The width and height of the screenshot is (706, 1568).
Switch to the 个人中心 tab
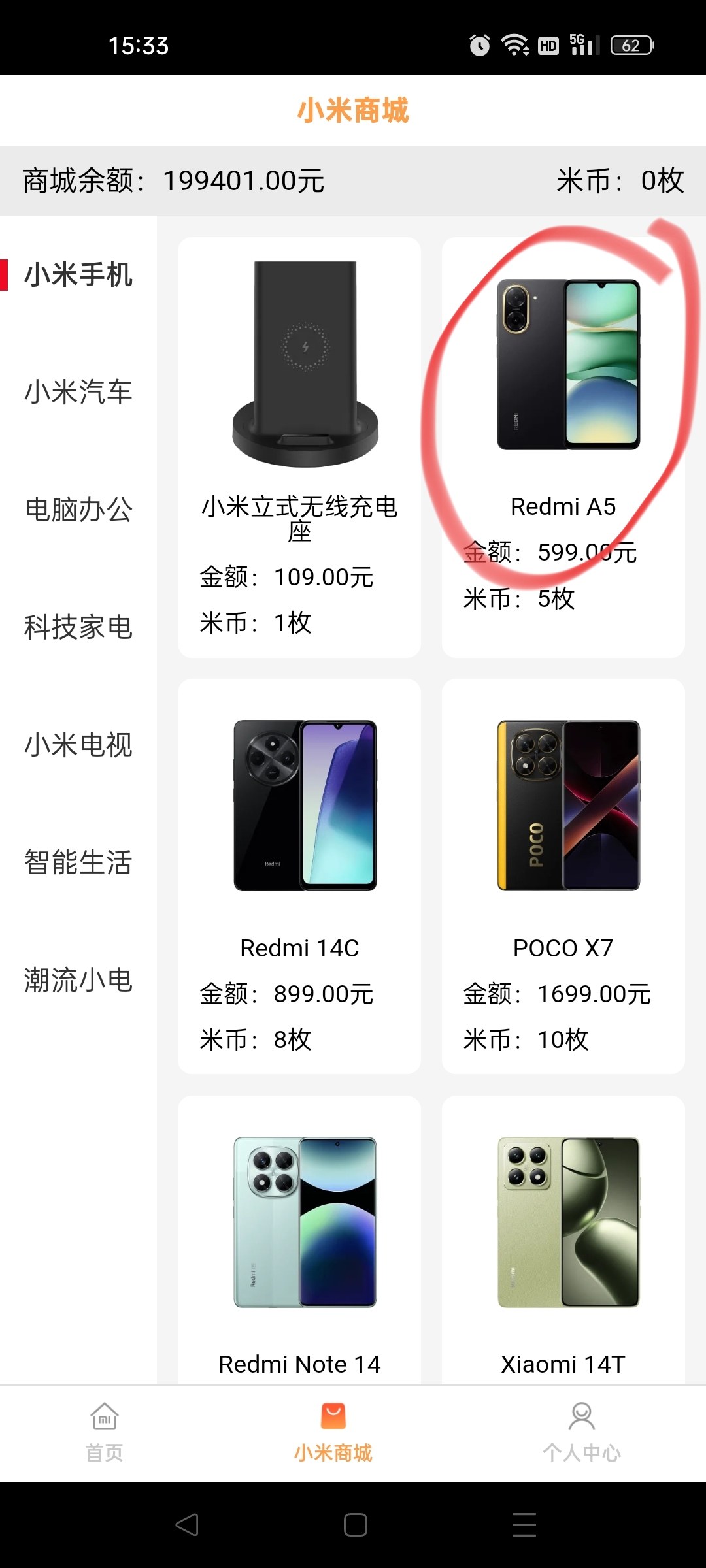[582, 1433]
